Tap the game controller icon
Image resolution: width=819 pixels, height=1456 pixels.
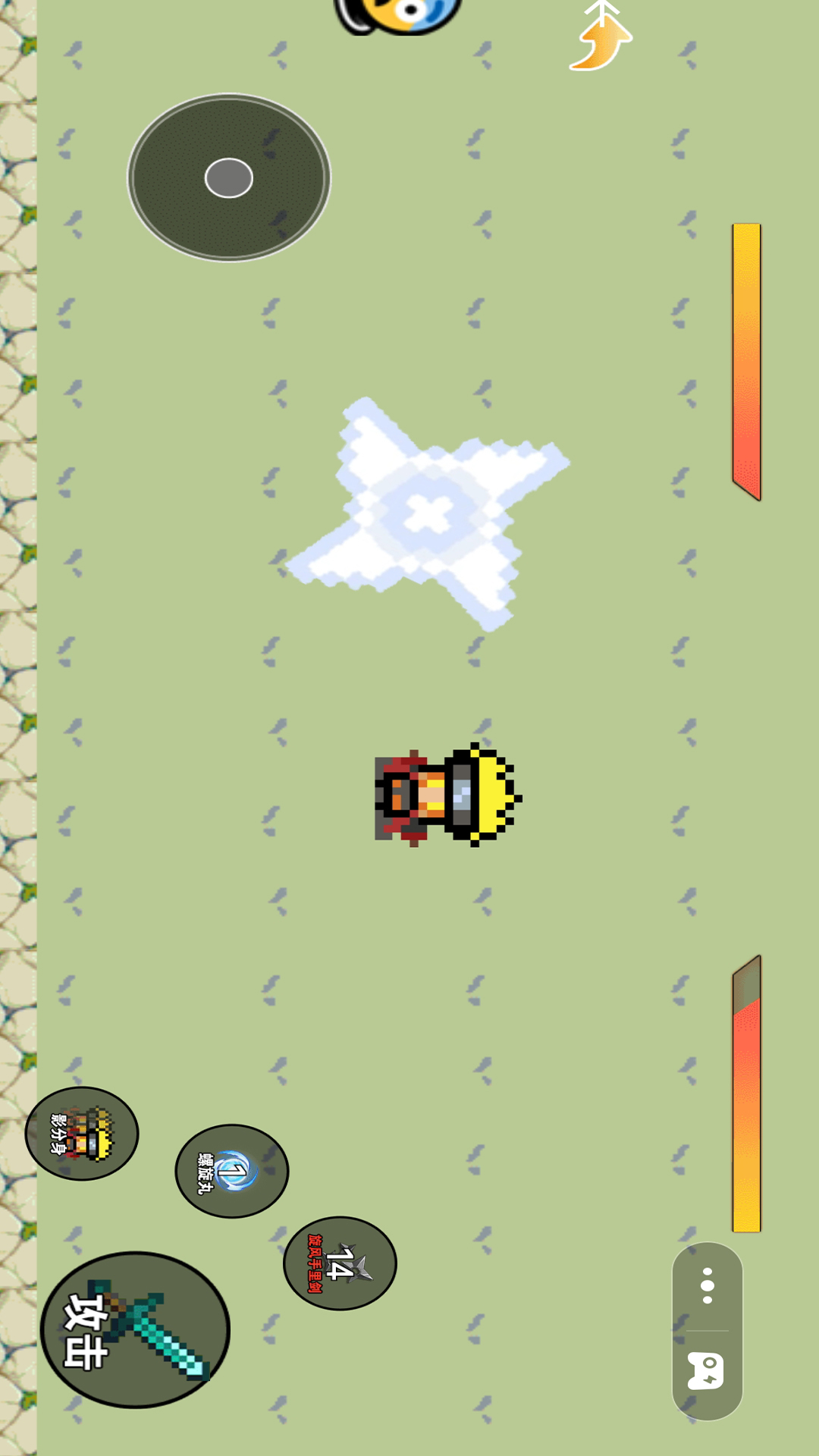point(707,1371)
